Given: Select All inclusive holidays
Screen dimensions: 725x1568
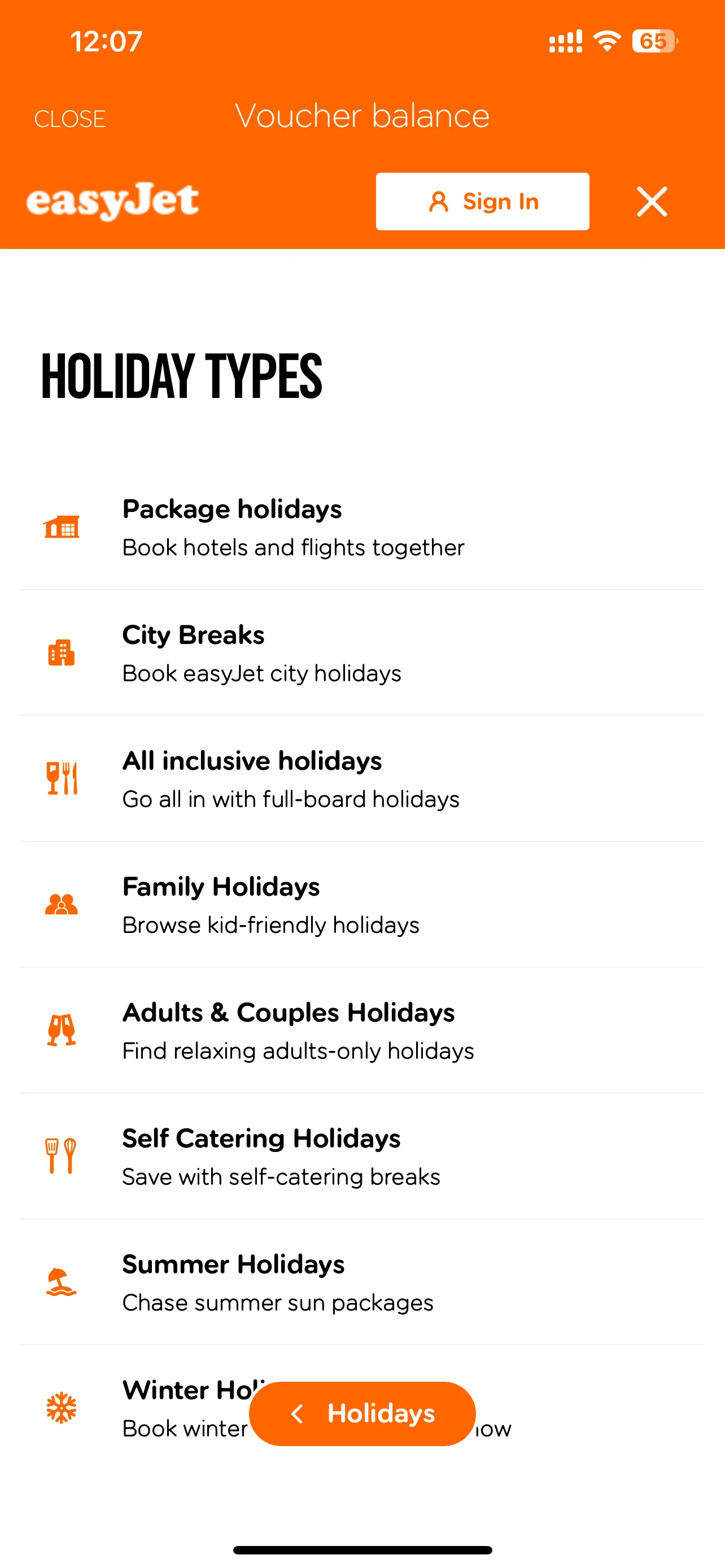Looking at the screenshot, I should tap(290, 779).
